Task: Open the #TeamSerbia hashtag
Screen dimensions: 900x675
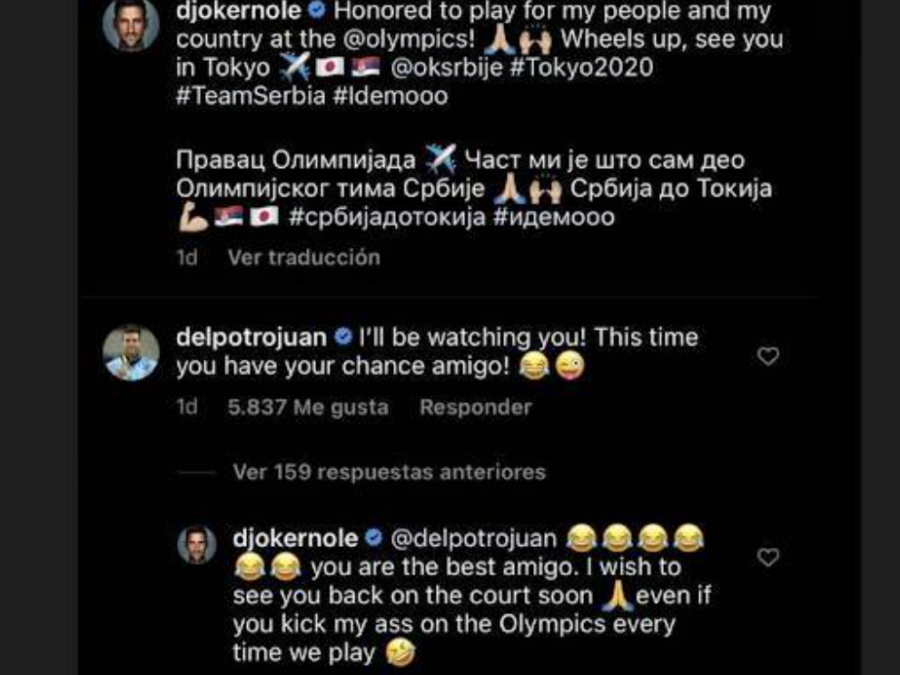Action: click(x=238, y=97)
